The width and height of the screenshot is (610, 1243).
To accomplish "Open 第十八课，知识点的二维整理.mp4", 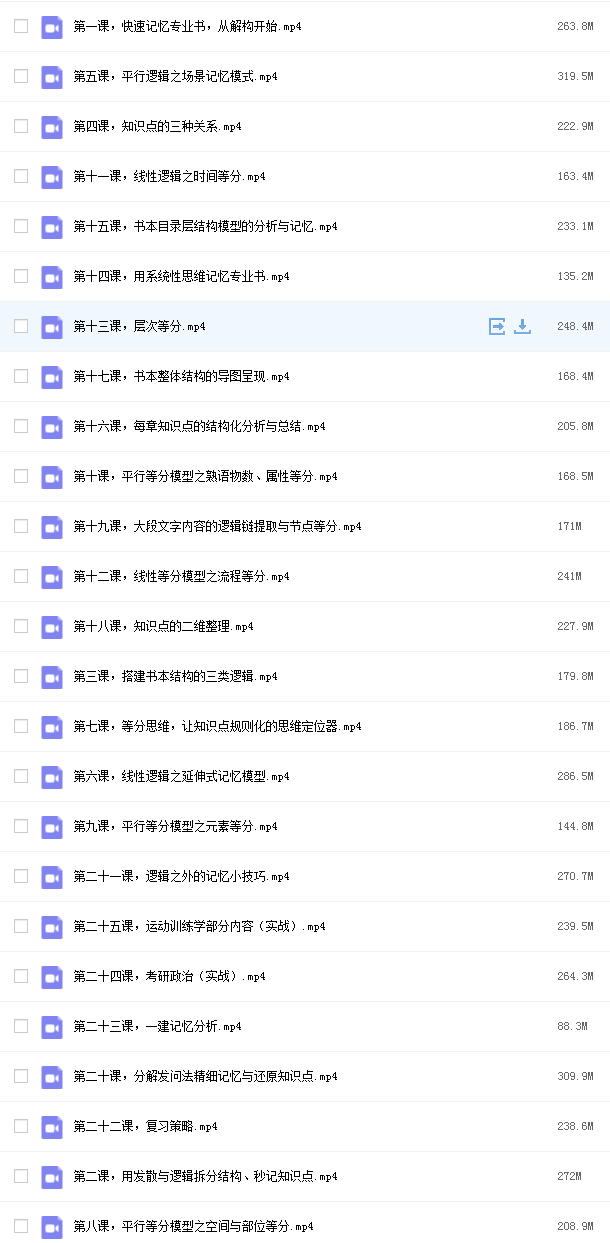I will point(163,626).
